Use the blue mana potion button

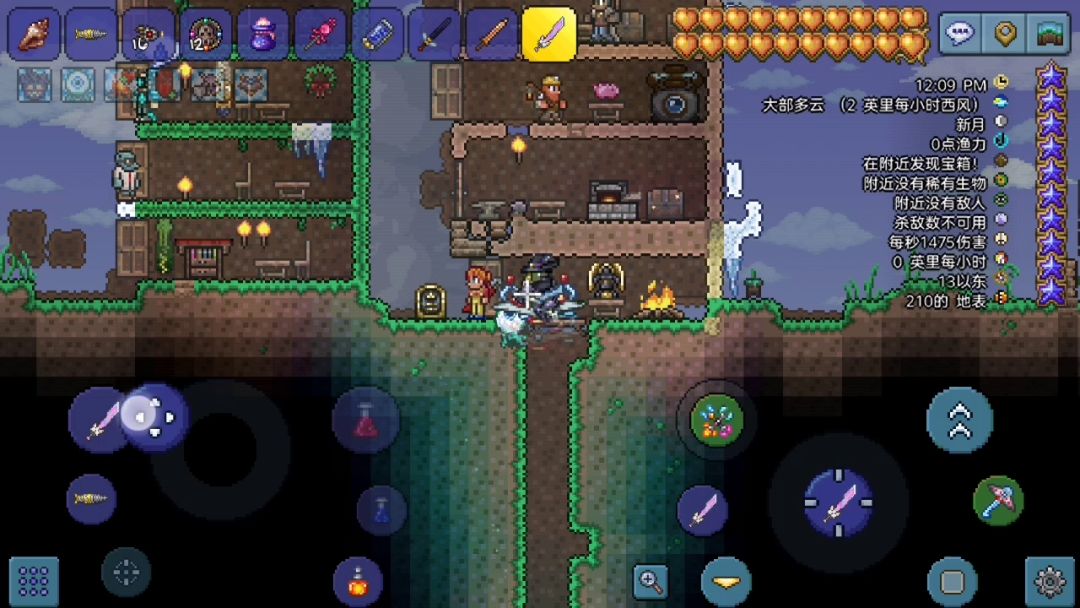click(382, 510)
